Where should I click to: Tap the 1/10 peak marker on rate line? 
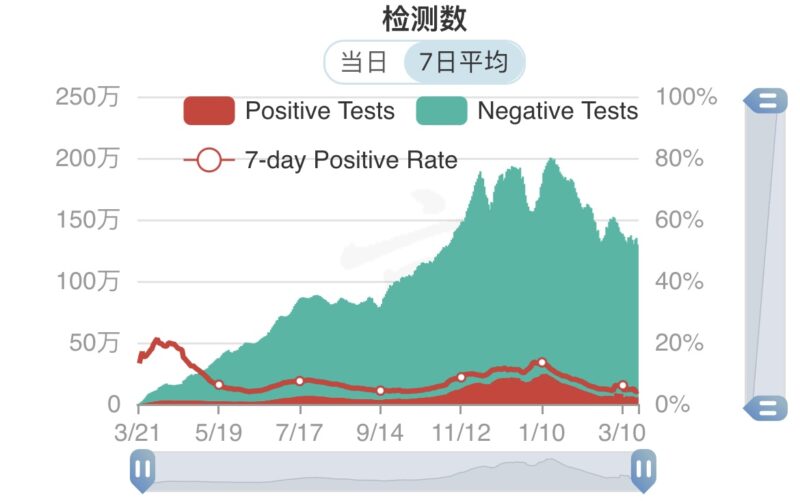(542, 363)
